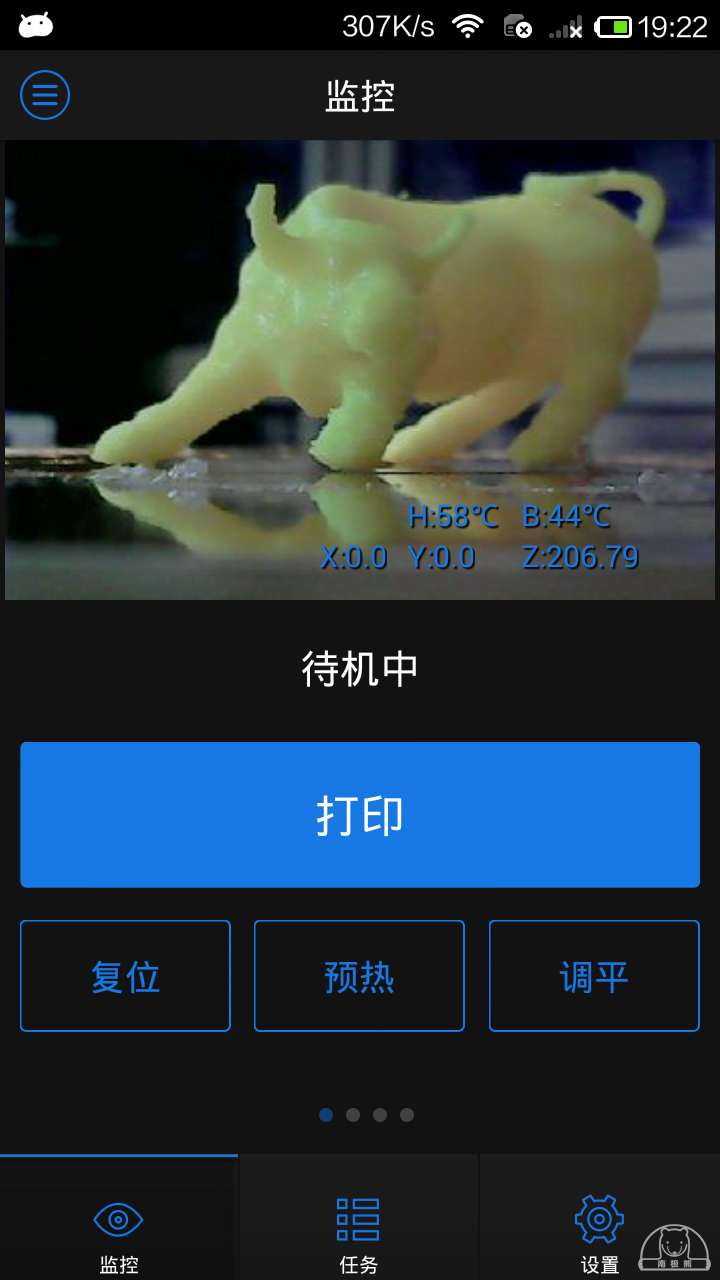
Task: Switch to the 任务 tasks tab
Action: (358, 1232)
